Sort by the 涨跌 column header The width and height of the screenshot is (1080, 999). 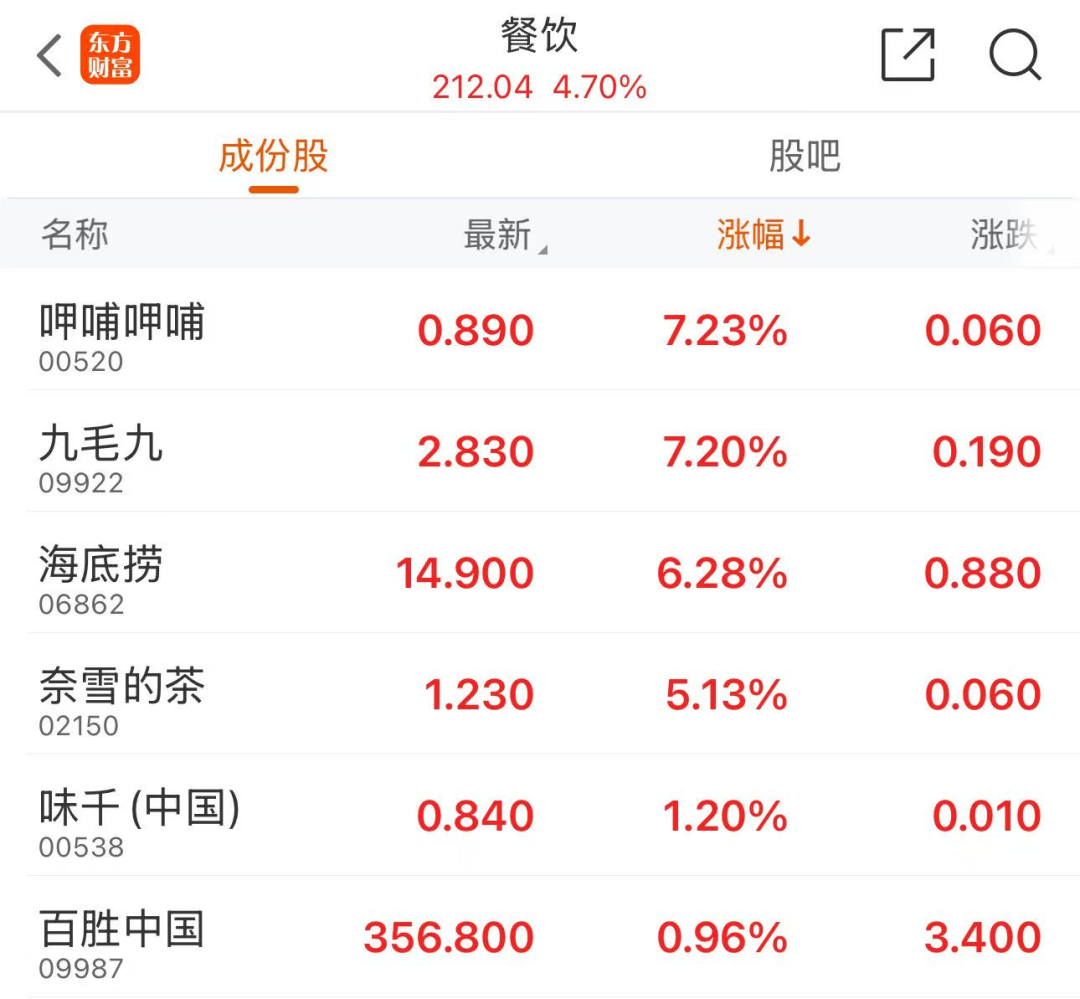click(1005, 236)
